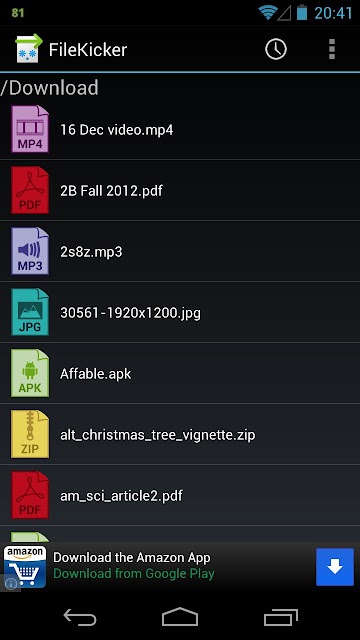The width and height of the screenshot is (360, 640).
Task: Open am_sci_article2.pdf
Action: pos(180,495)
